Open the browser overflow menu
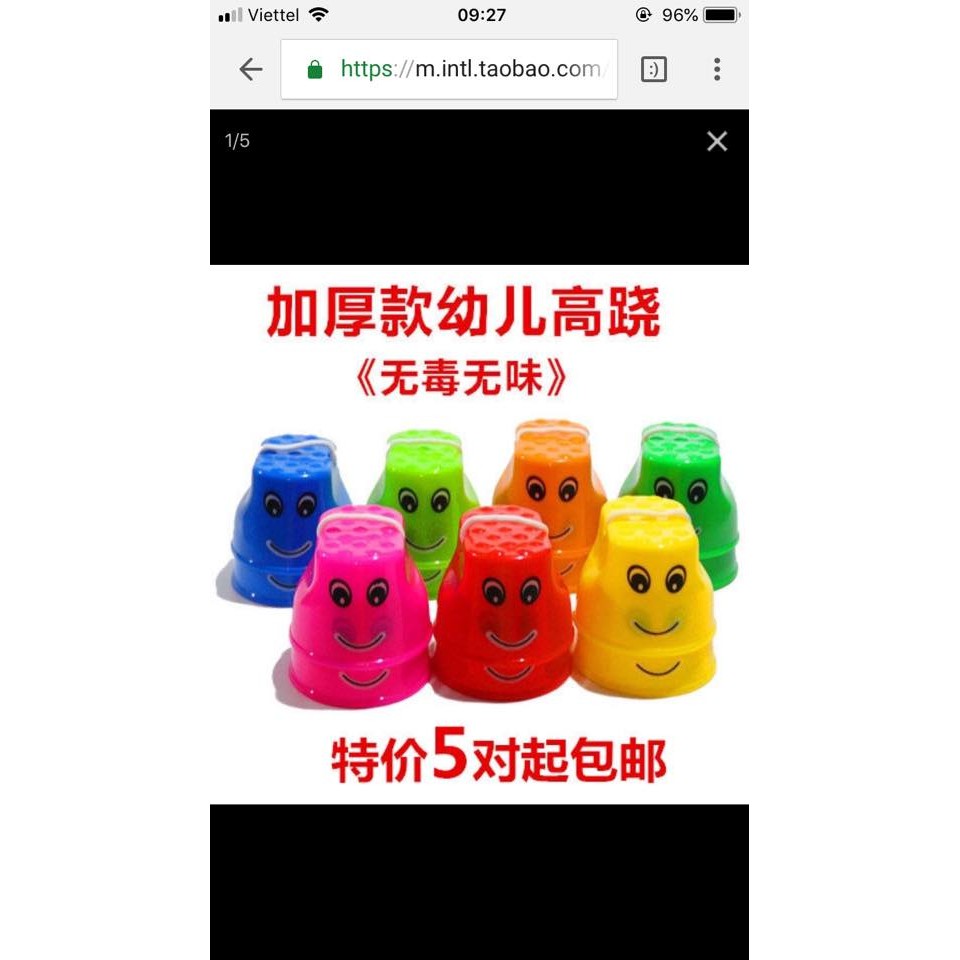The width and height of the screenshot is (960, 960). [x=717, y=69]
